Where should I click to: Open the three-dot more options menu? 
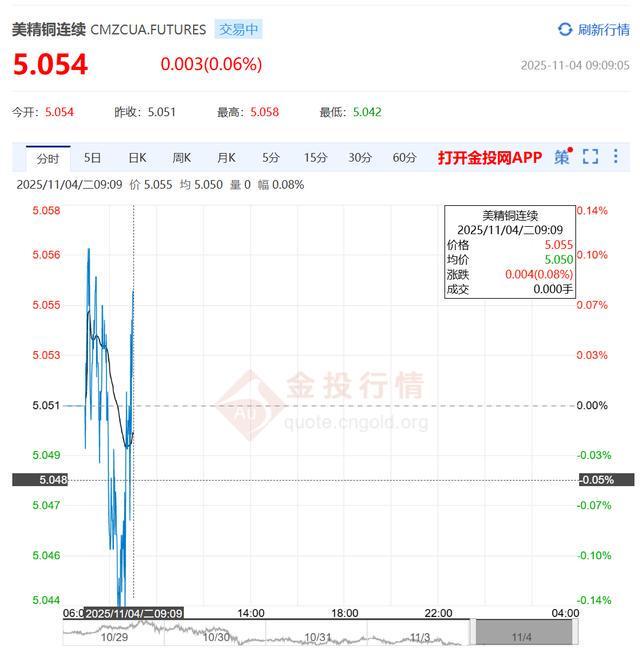(x=616, y=157)
